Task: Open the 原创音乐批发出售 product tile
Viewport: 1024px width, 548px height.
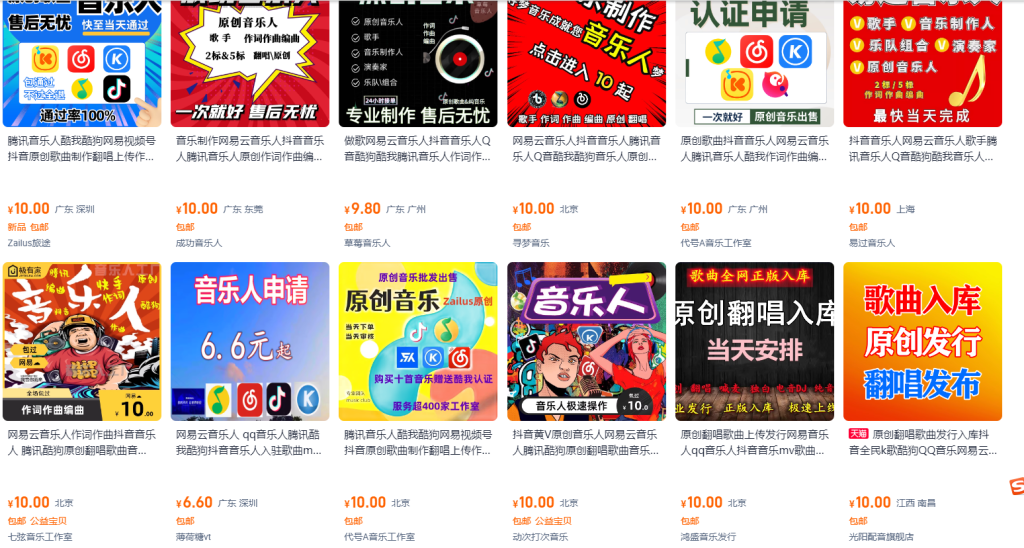Action: point(417,341)
